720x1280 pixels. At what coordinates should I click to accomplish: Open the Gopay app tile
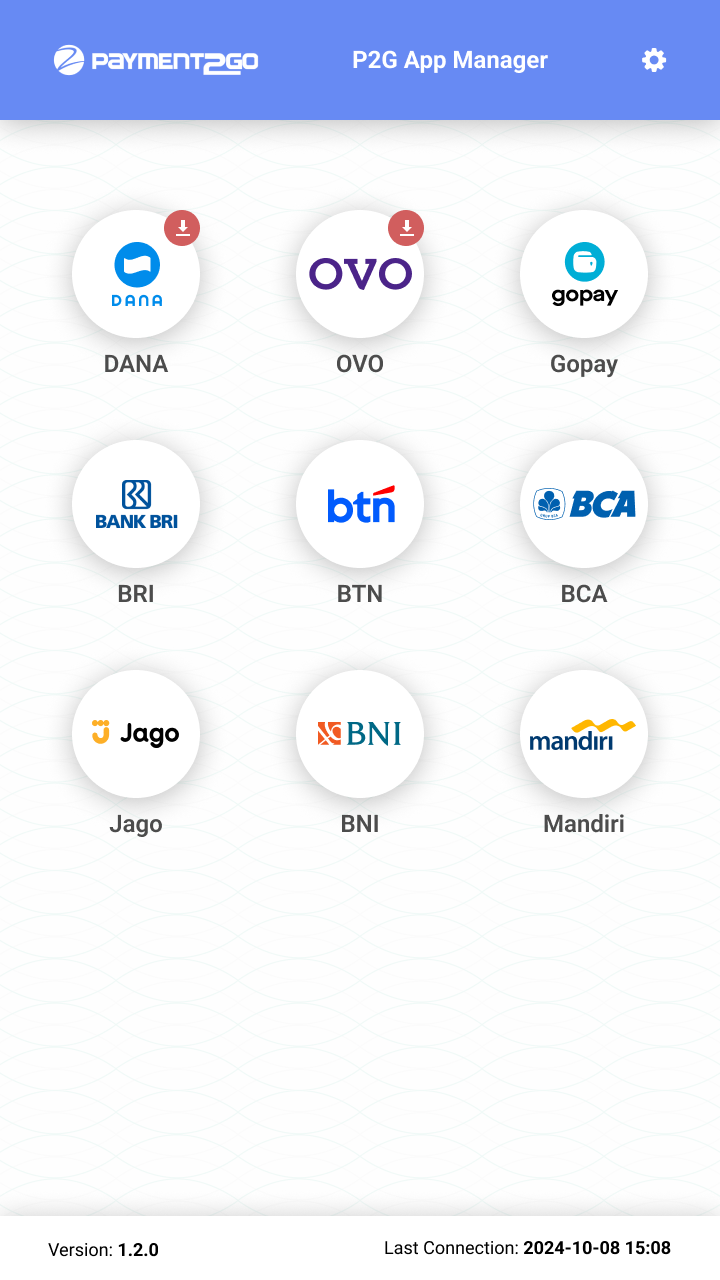[584, 274]
